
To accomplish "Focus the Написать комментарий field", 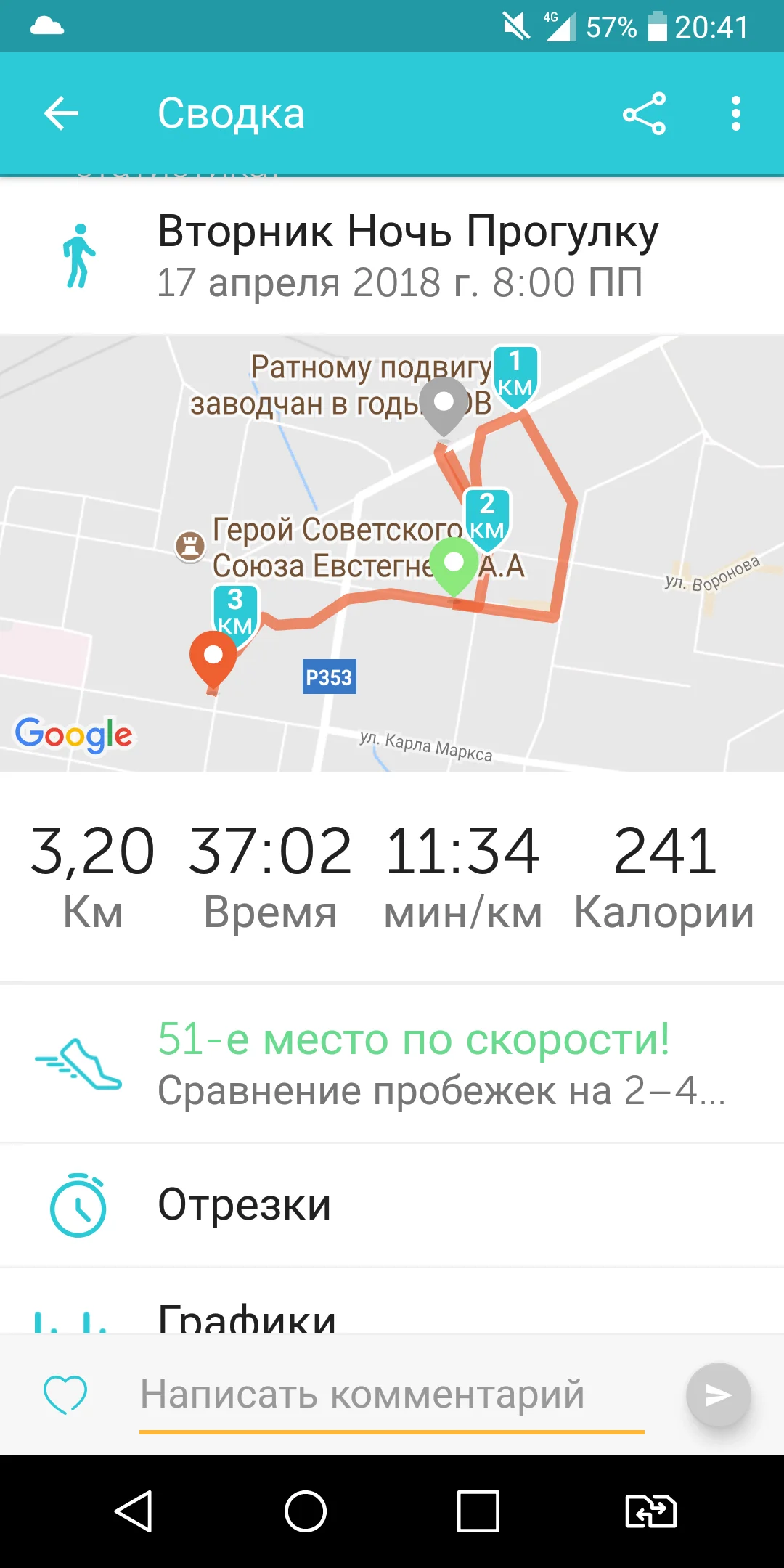I will [x=392, y=1395].
